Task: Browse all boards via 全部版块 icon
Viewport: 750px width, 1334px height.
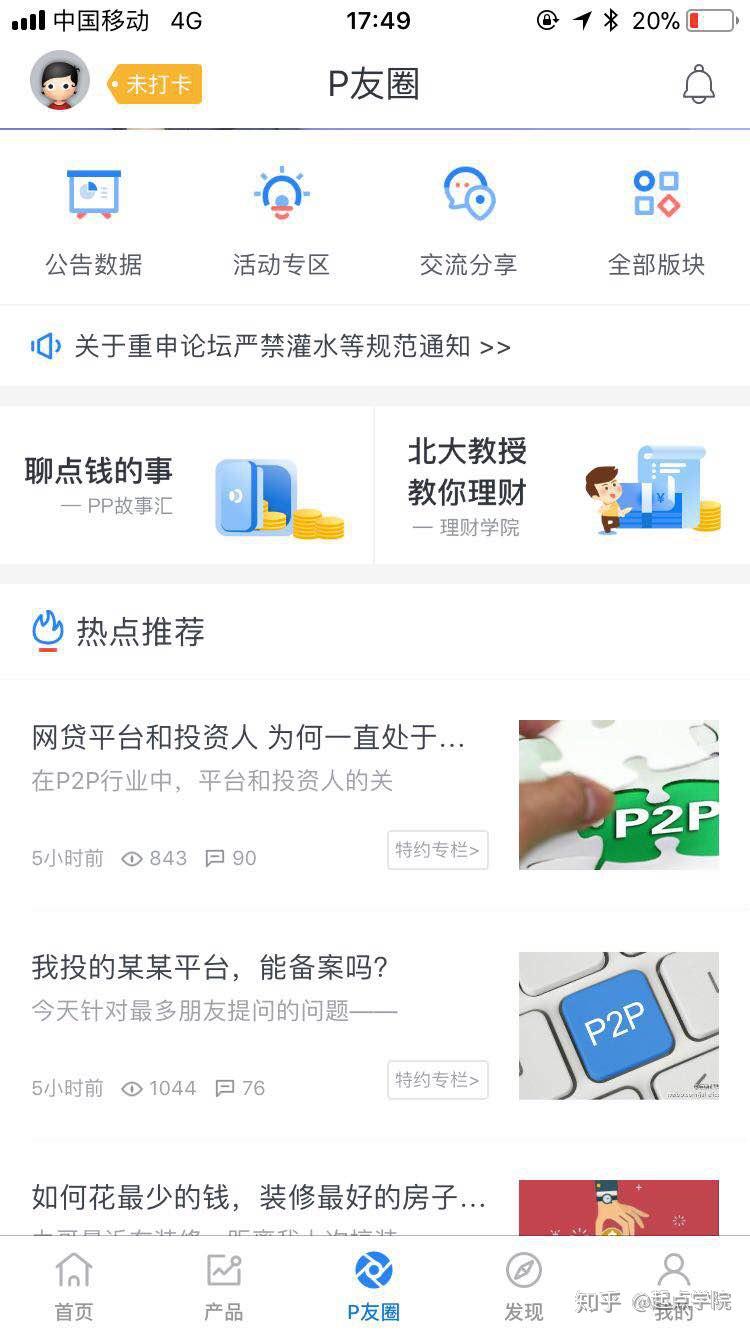Action: click(x=655, y=193)
